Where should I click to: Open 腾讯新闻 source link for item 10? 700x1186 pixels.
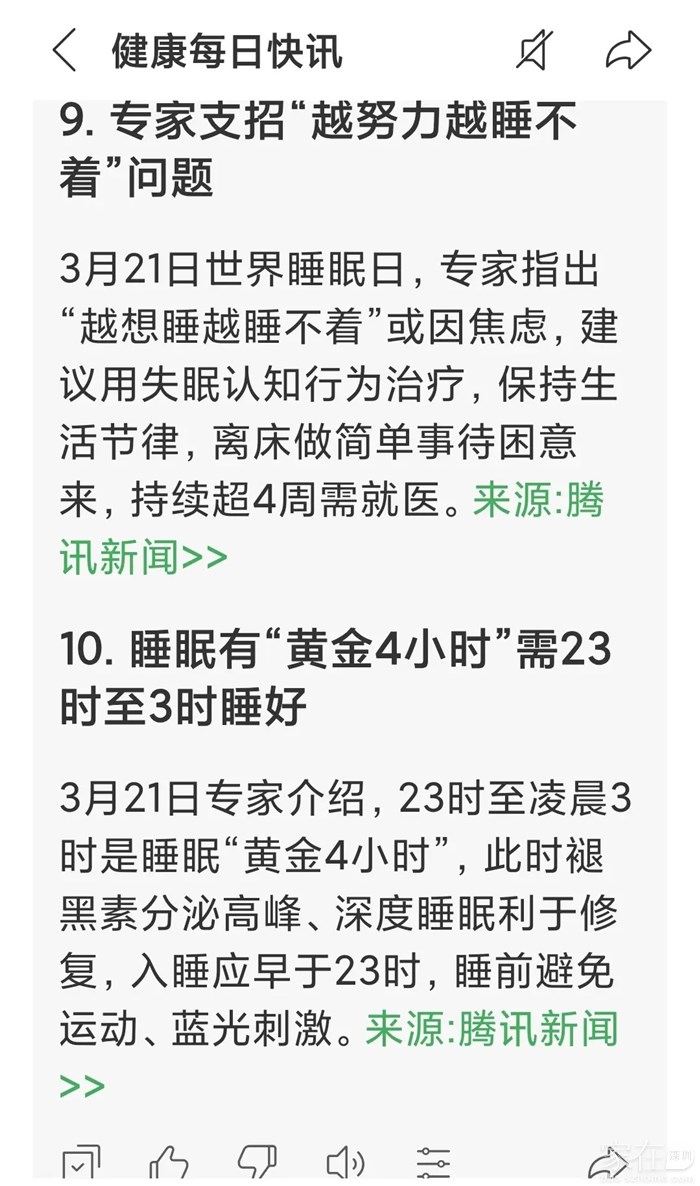coord(491,1028)
